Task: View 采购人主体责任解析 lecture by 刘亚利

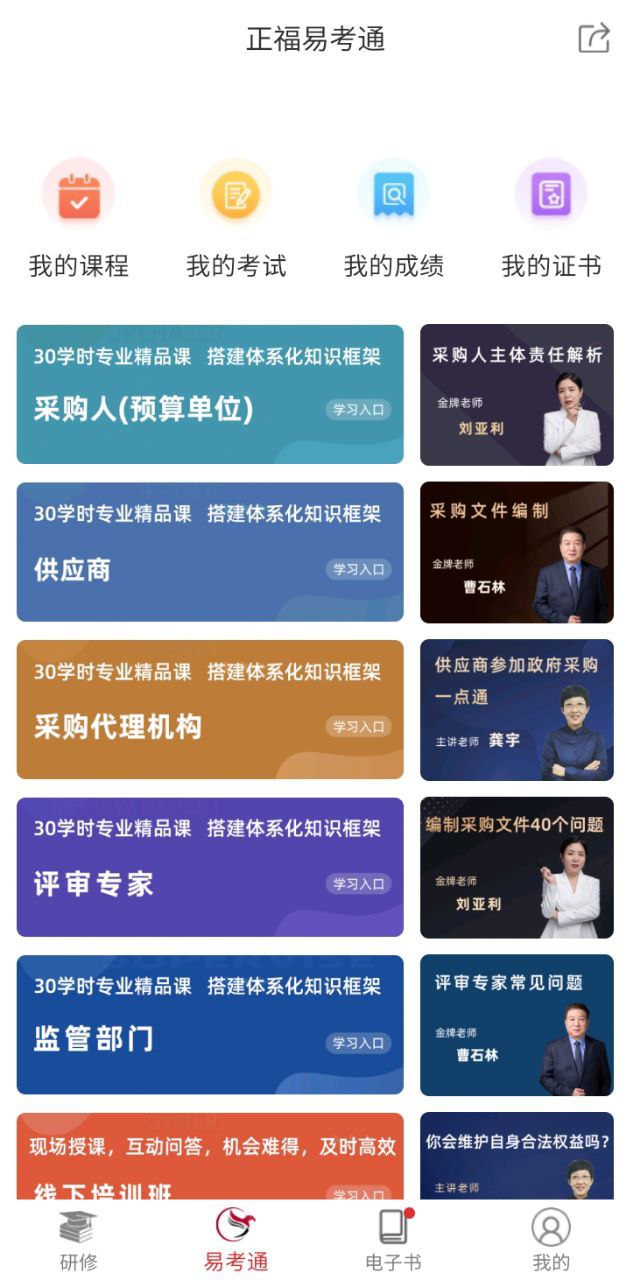Action: click(x=516, y=395)
